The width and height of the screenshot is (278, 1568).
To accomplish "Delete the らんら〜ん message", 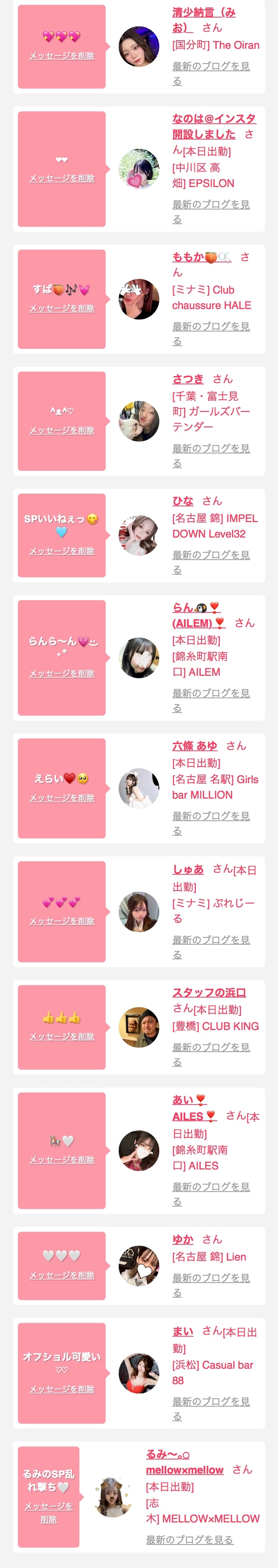I will [61, 673].
